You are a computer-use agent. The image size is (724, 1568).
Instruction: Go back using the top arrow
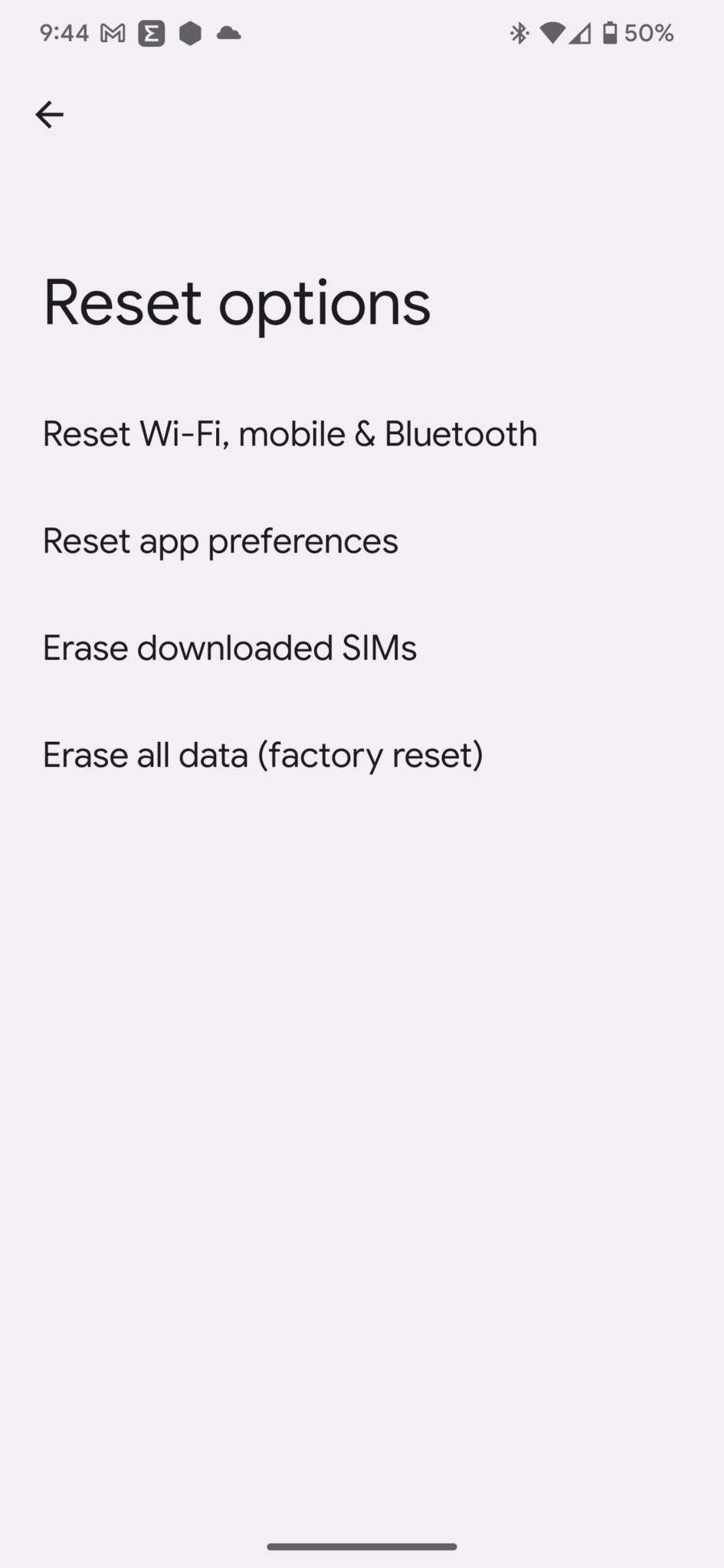49,115
